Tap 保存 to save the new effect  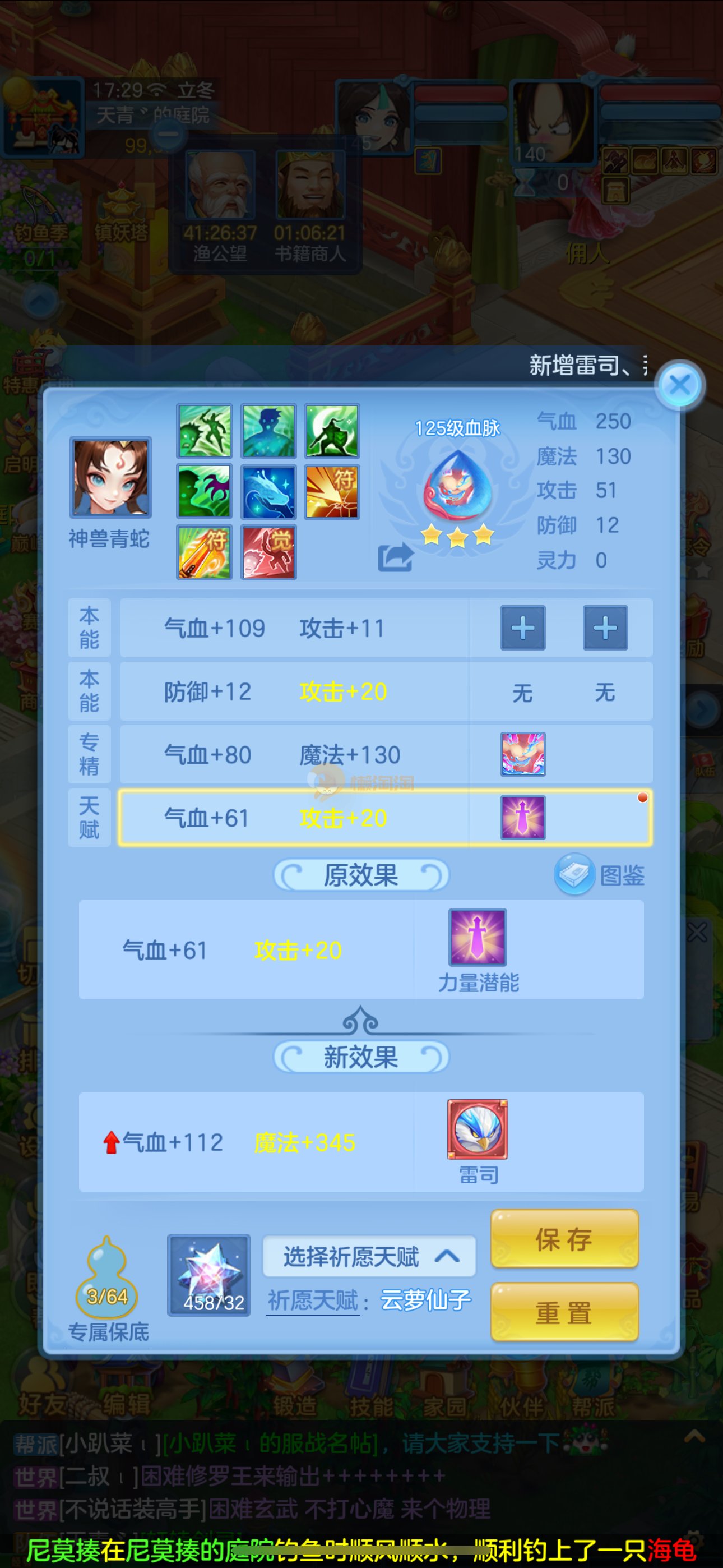tap(564, 1239)
